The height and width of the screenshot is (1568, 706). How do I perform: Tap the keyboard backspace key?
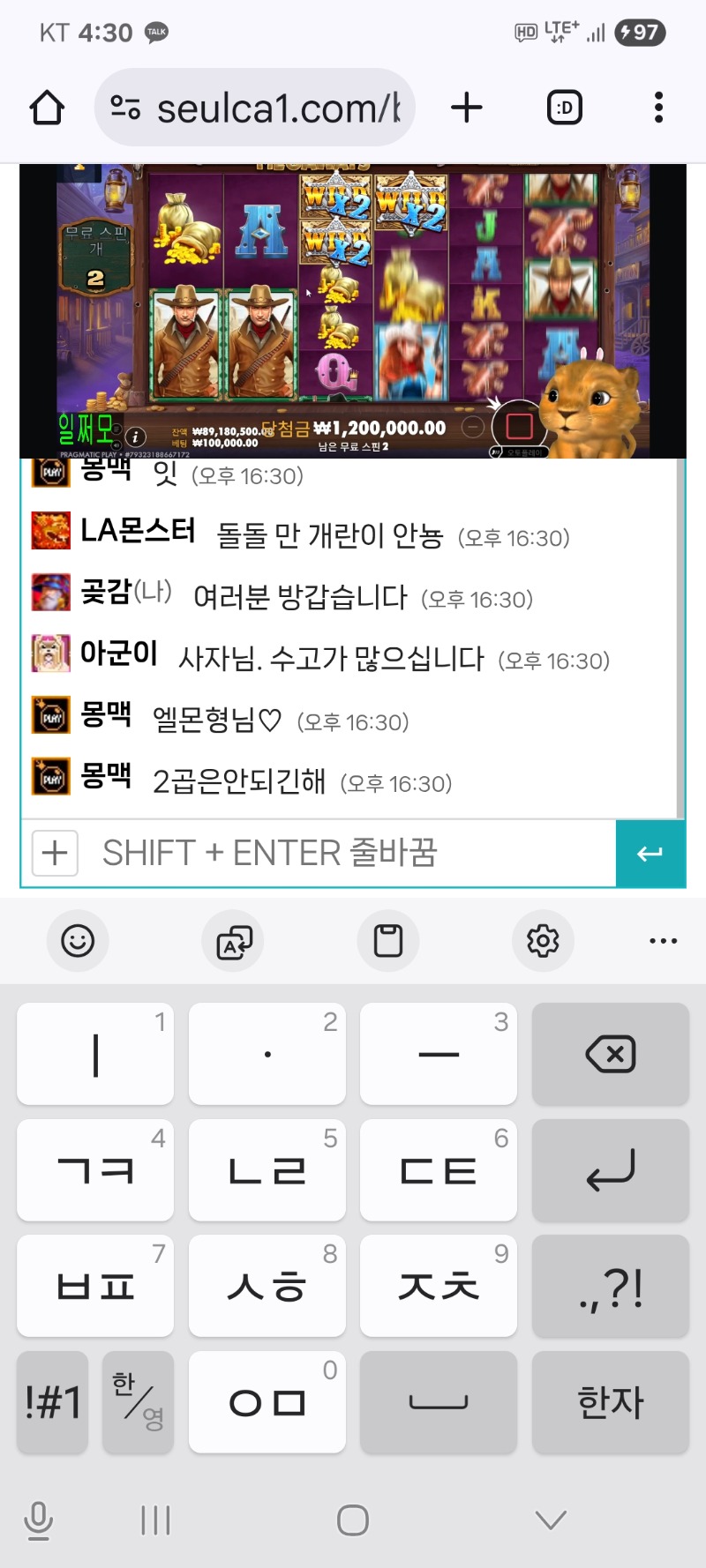point(610,1054)
